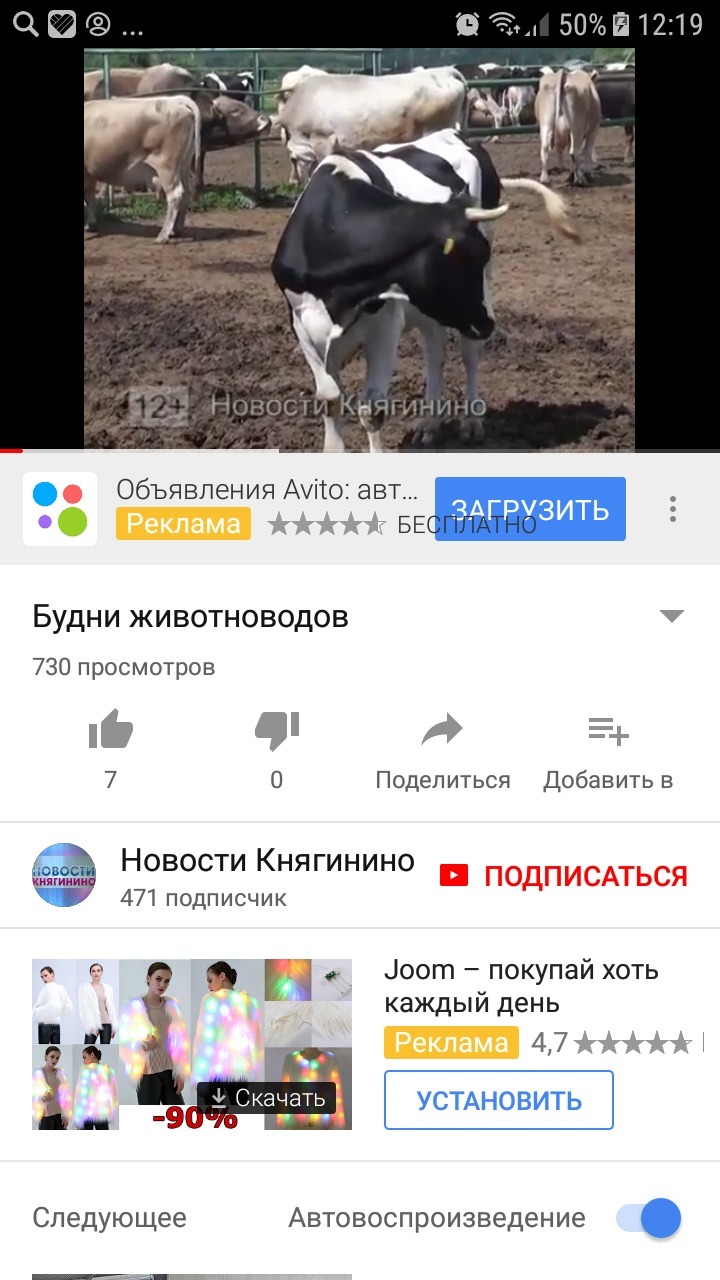Tap УСТАНОВИТЬ to install Joom
The width and height of the screenshot is (720, 1280).
point(499,1100)
